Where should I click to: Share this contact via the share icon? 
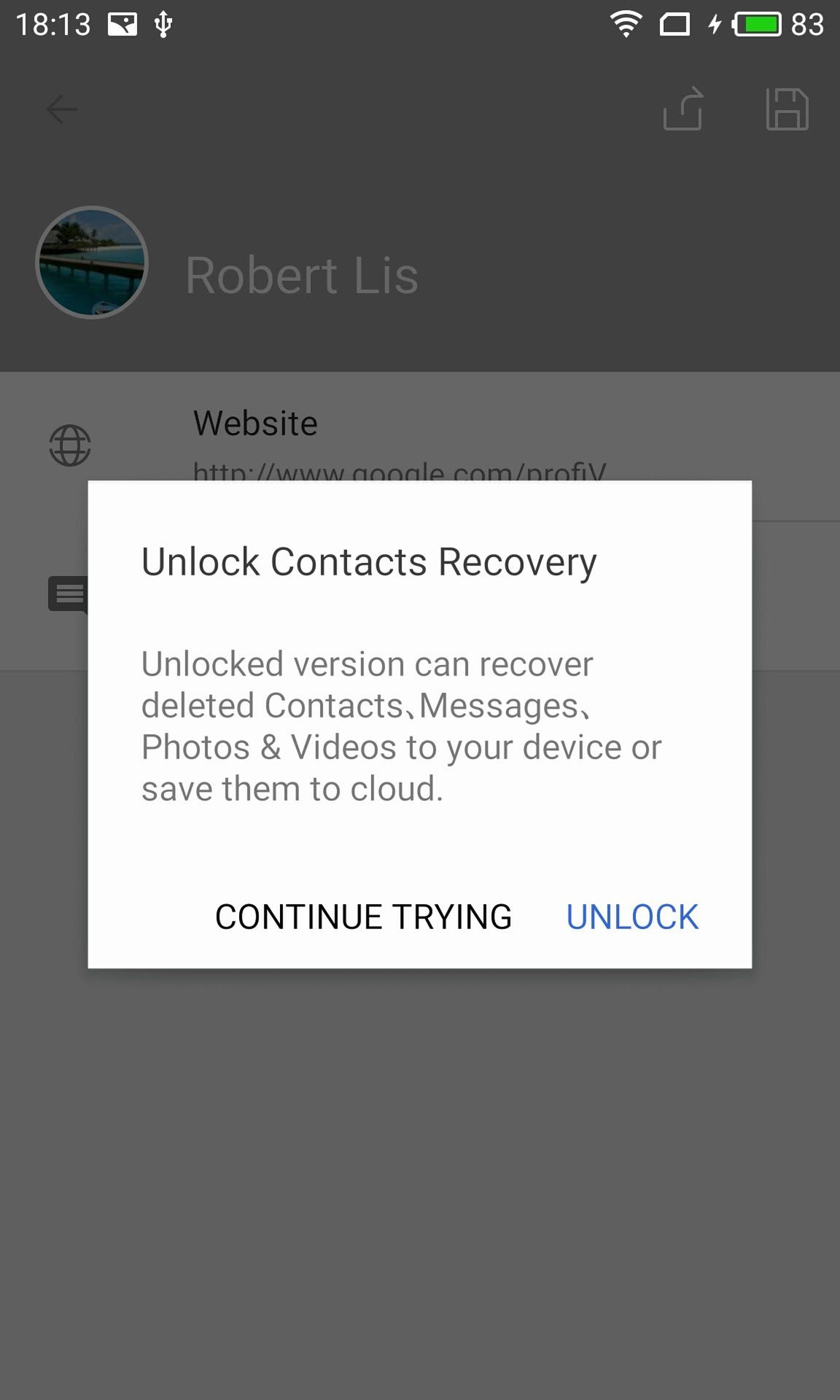(683, 109)
